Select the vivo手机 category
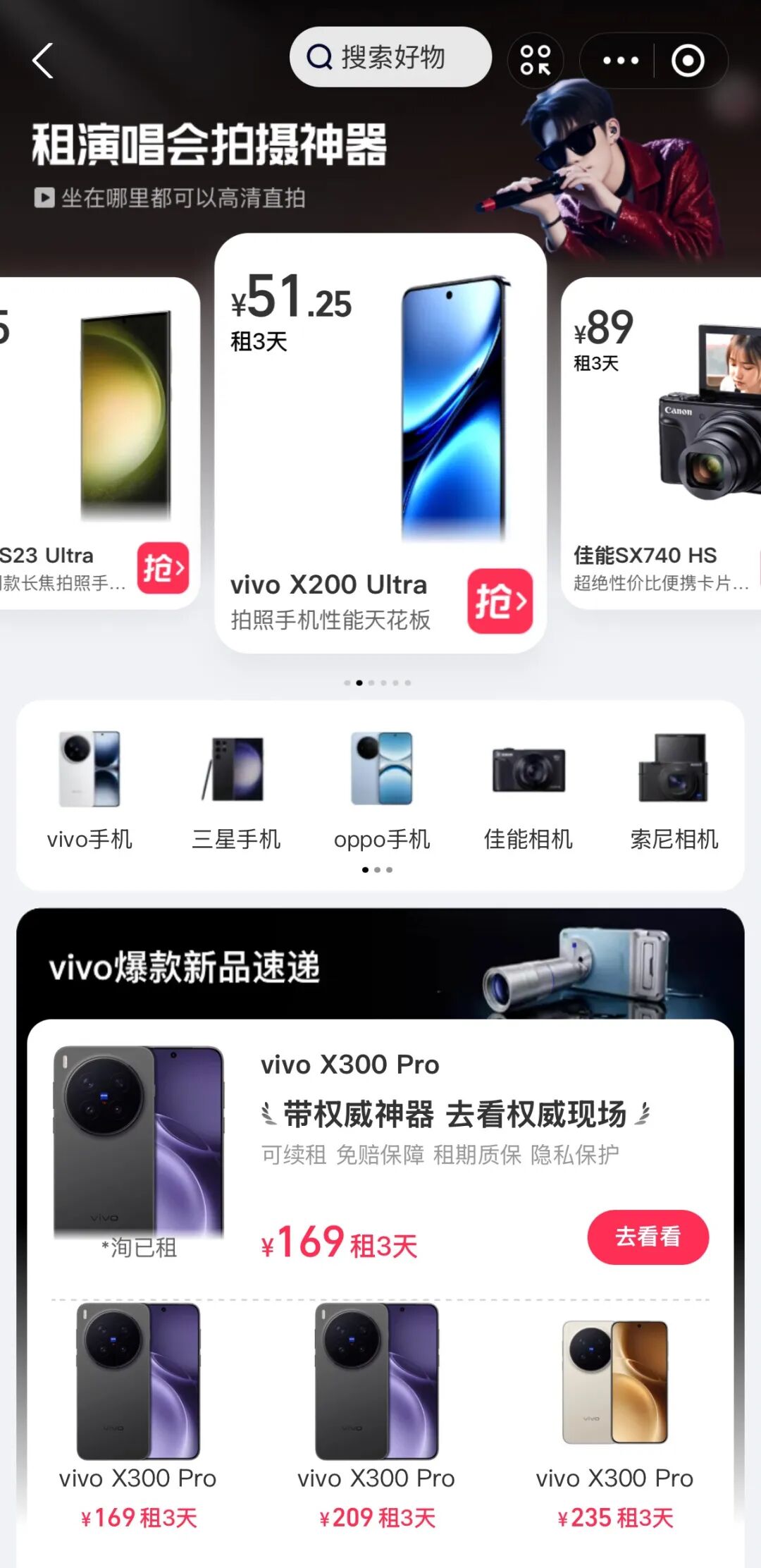The width and height of the screenshot is (761, 1568). (89, 790)
